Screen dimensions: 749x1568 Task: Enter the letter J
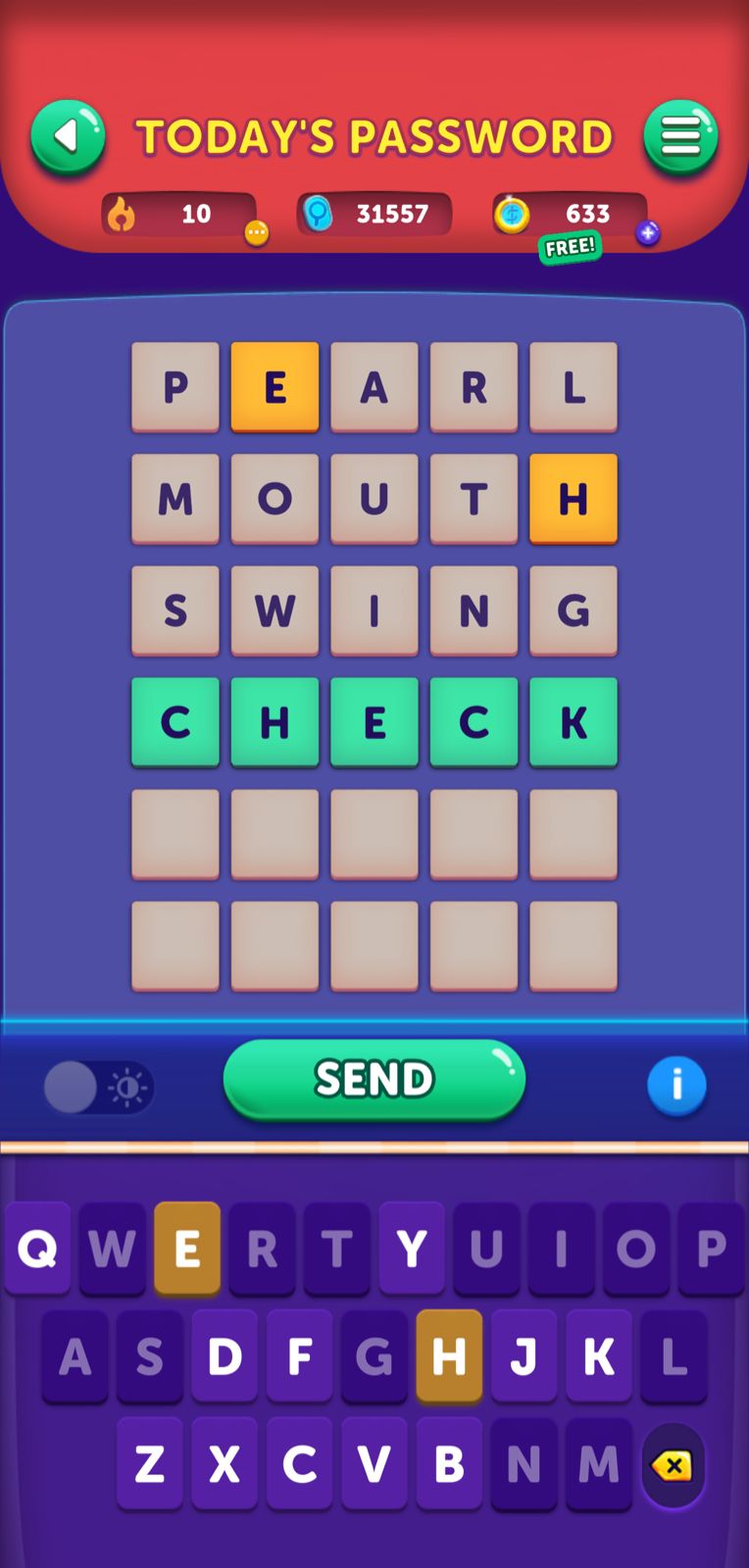pos(524,1356)
